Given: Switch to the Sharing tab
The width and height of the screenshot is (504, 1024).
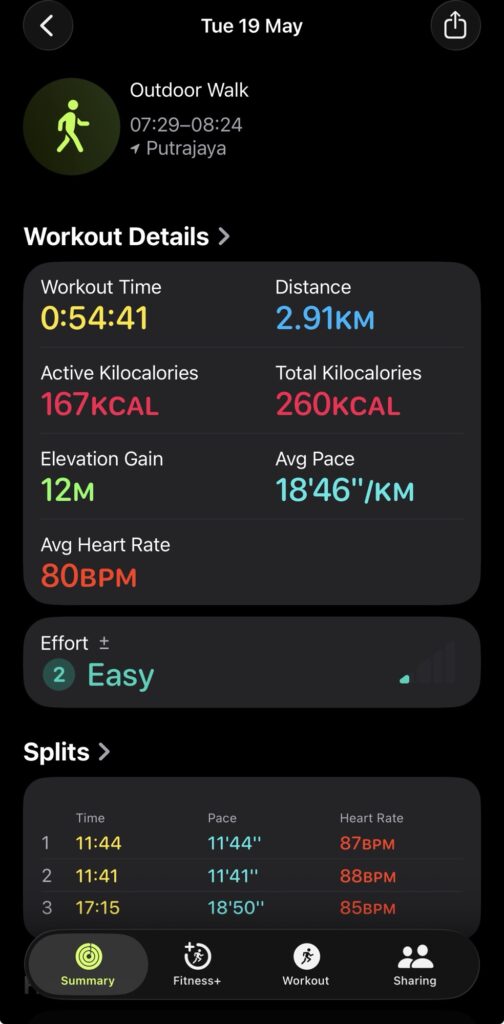Looking at the screenshot, I should [x=415, y=965].
